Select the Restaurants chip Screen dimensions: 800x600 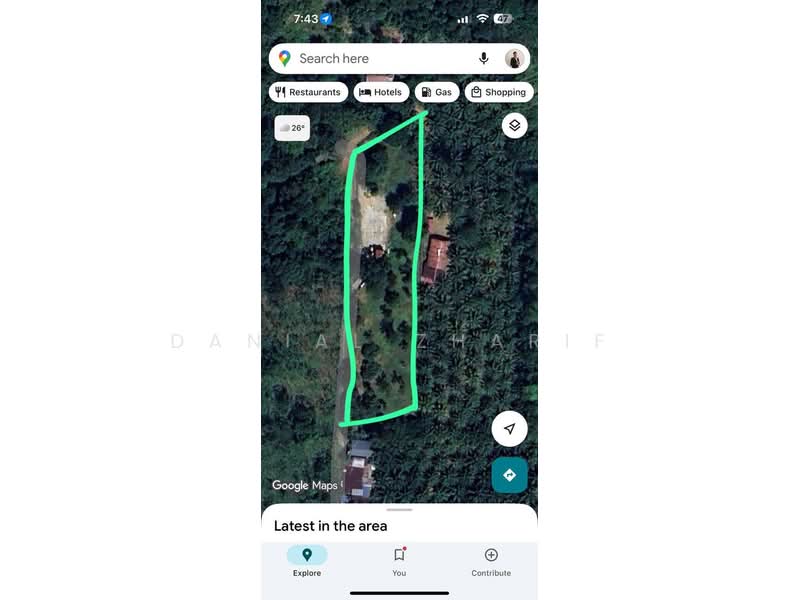(x=307, y=92)
